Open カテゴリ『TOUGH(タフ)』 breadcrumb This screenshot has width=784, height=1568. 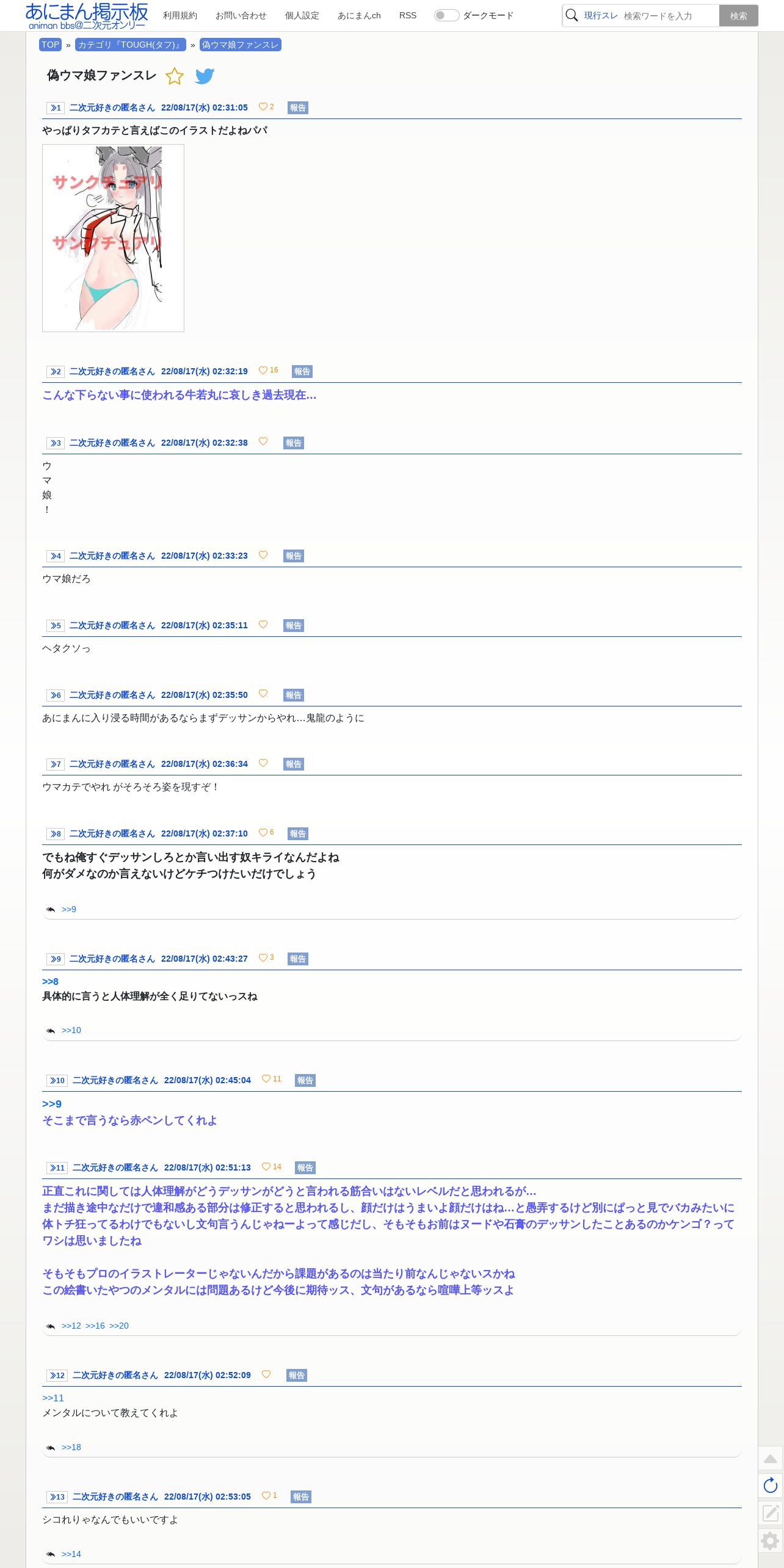(x=130, y=45)
